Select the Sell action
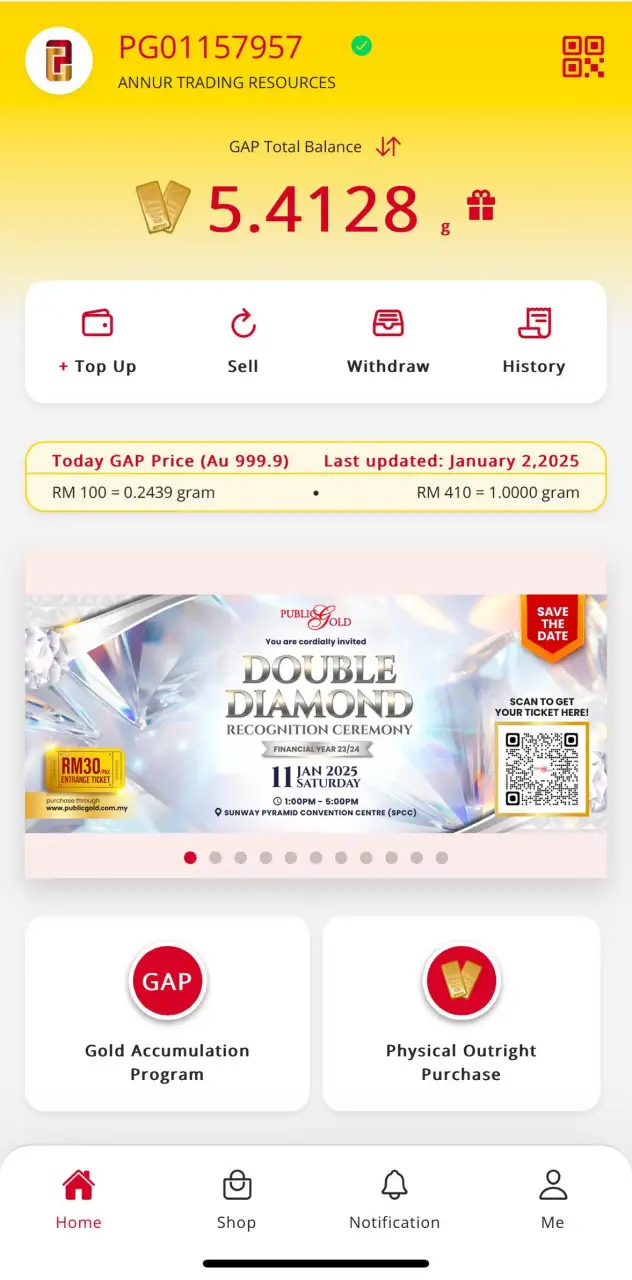The width and height of the screenshot is (632, 1280). point(243,342)
